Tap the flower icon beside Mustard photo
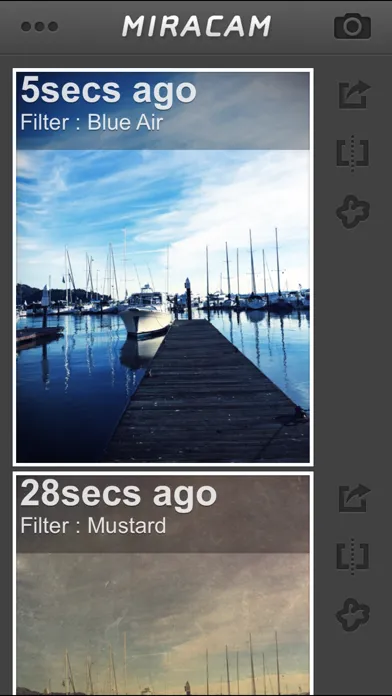 click(353, 615)
